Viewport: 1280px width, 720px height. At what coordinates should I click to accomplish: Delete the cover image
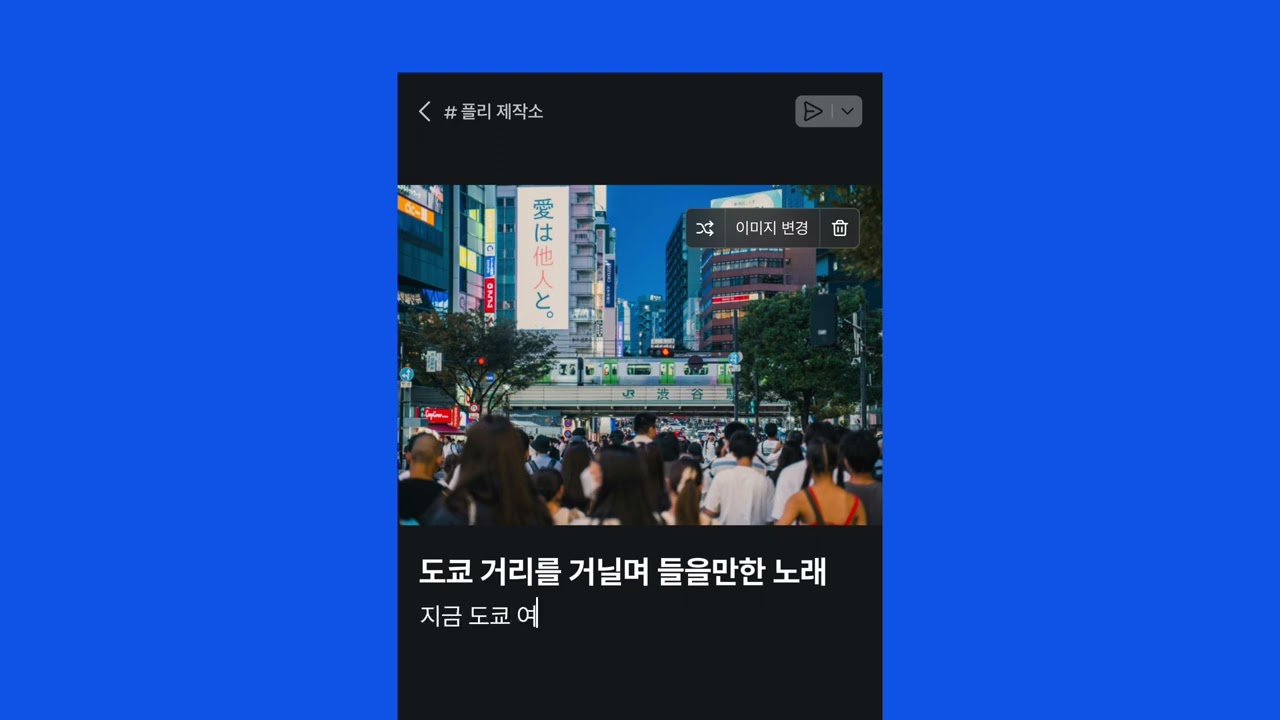click(x=840, y=228)
